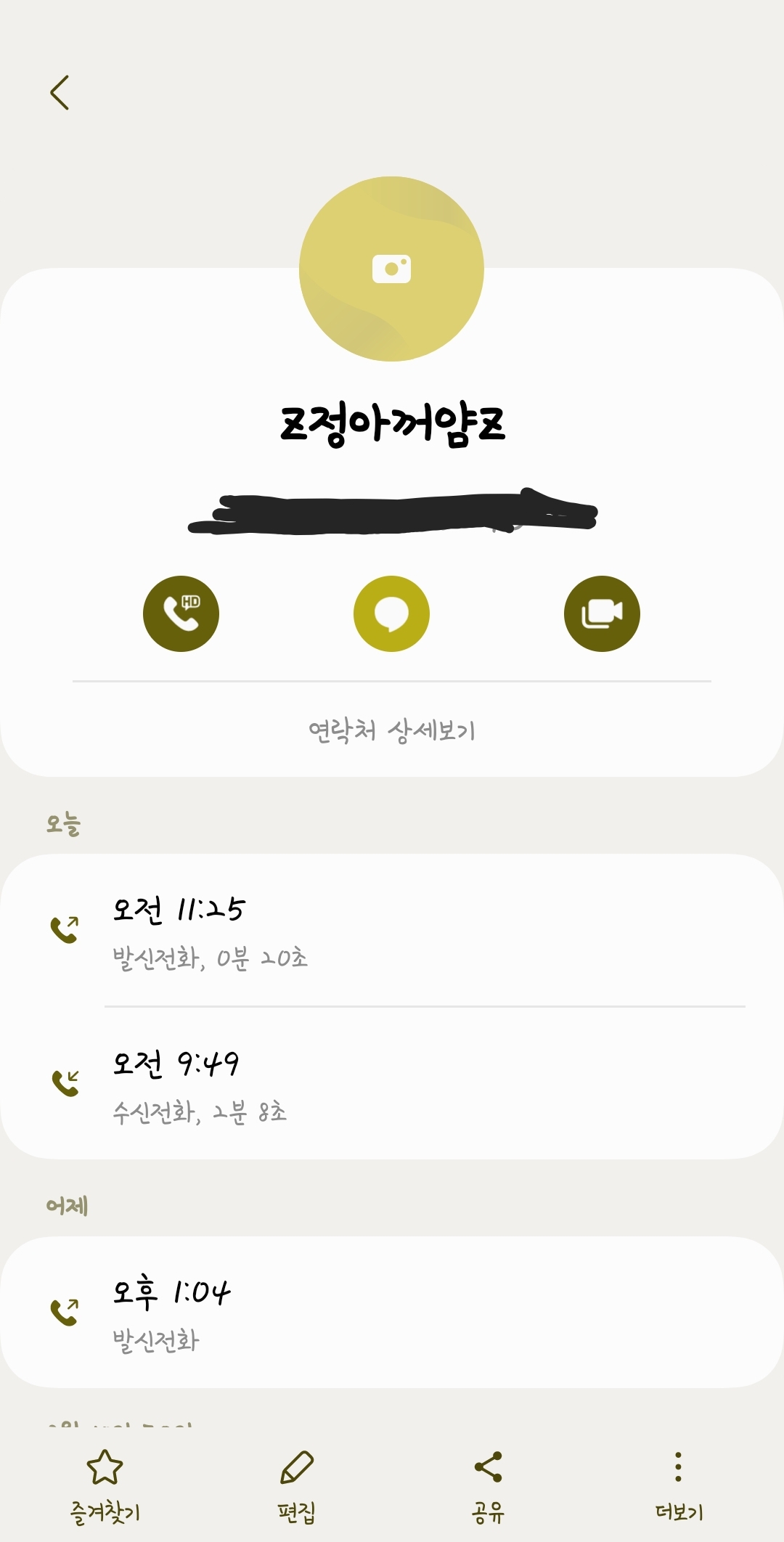Open the 오전 11:25 outgoing call entry
The height and width of the screenshot is (1542, 784).
[392, 930]
